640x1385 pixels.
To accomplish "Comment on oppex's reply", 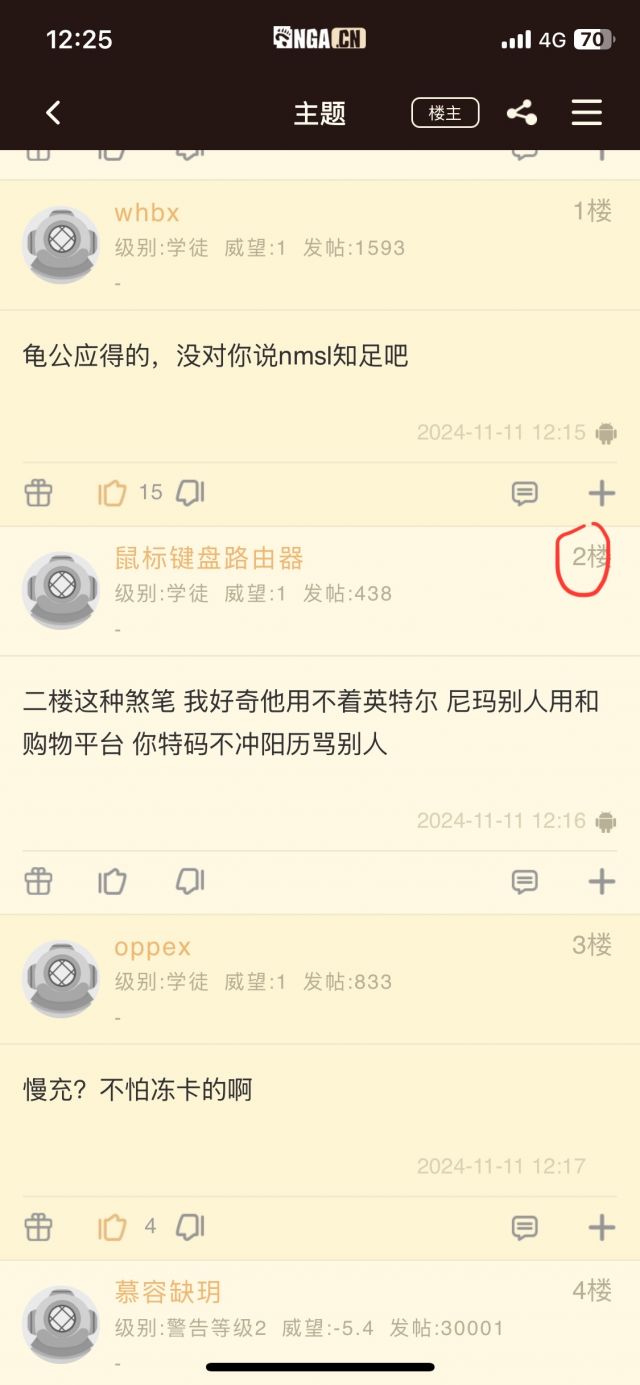I will click(x=525, y=1227).
